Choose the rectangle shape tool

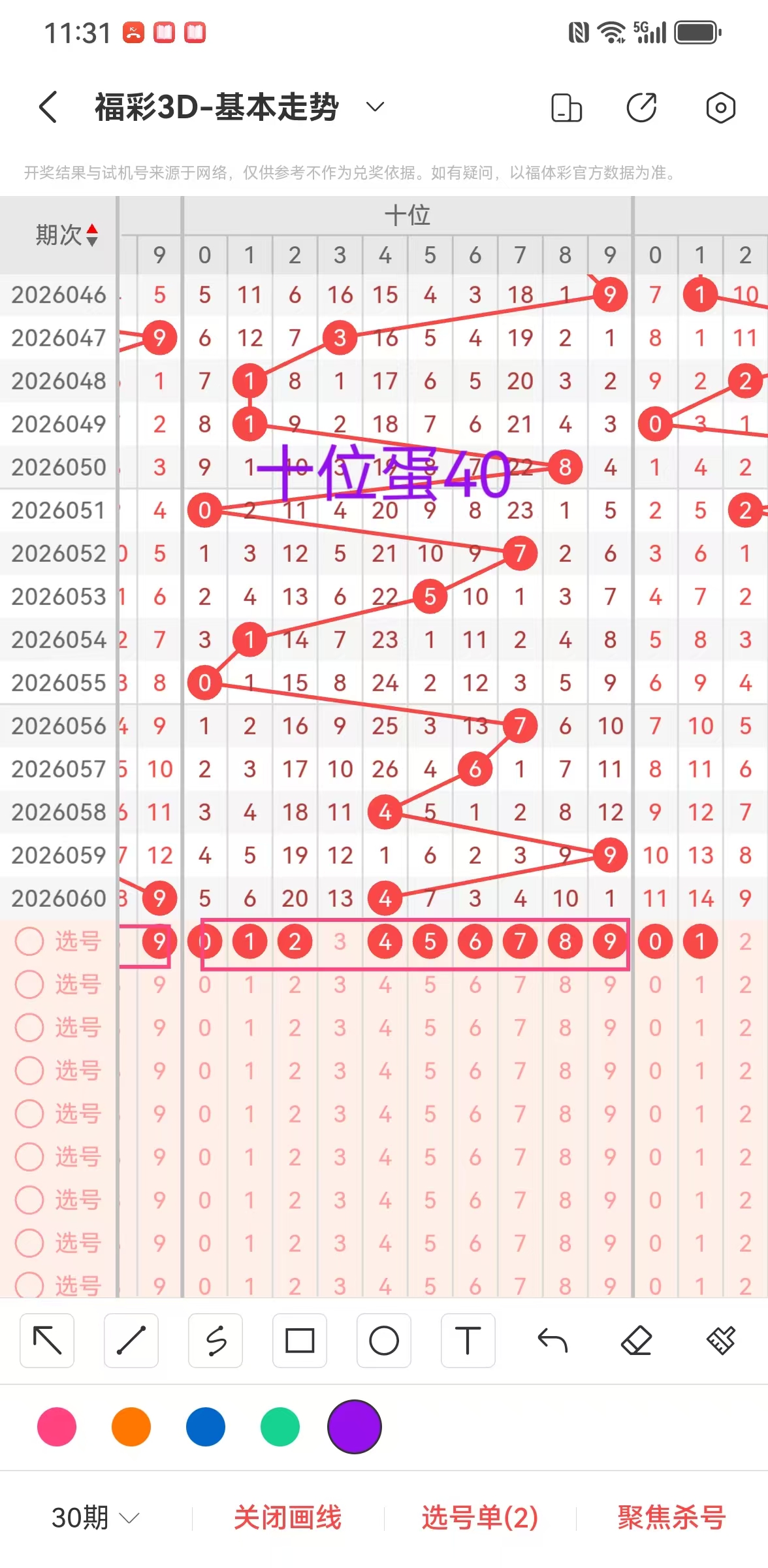(x=300, y=1341)
